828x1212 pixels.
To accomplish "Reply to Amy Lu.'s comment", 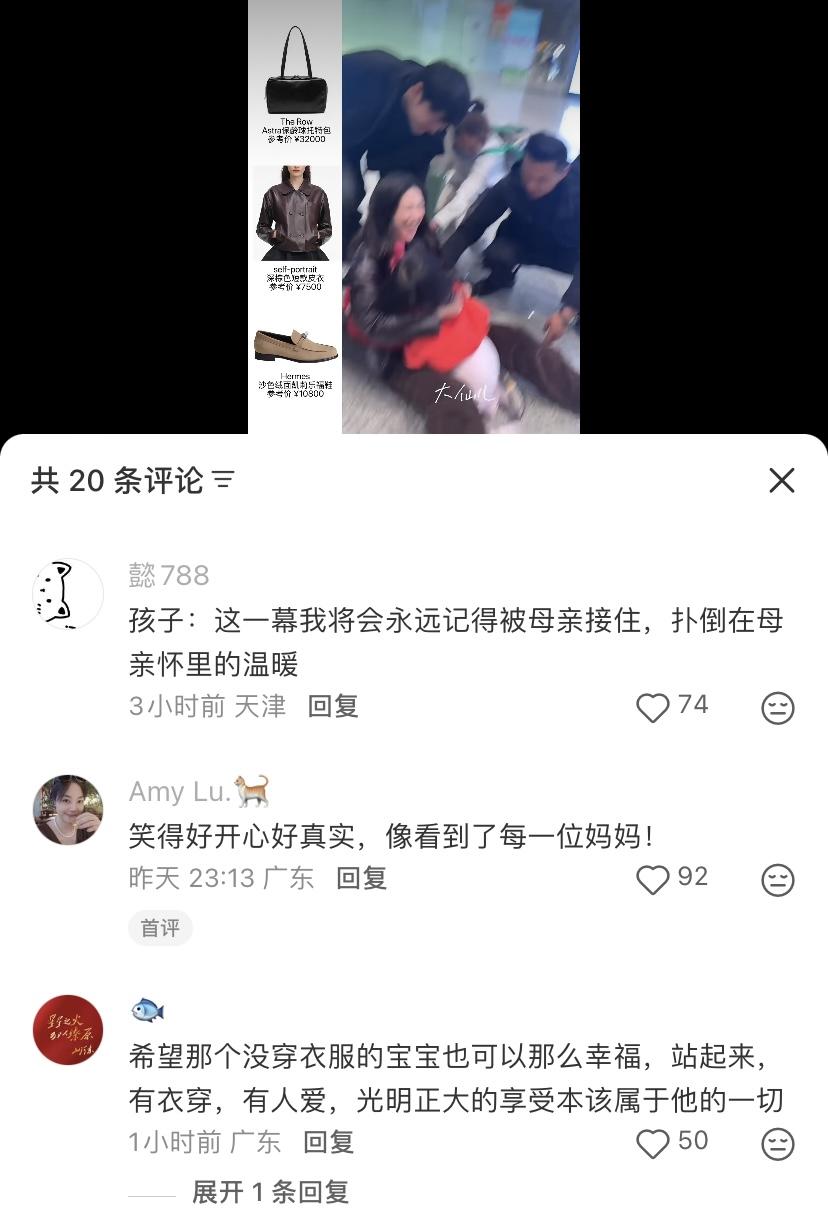I will point(361,879).
